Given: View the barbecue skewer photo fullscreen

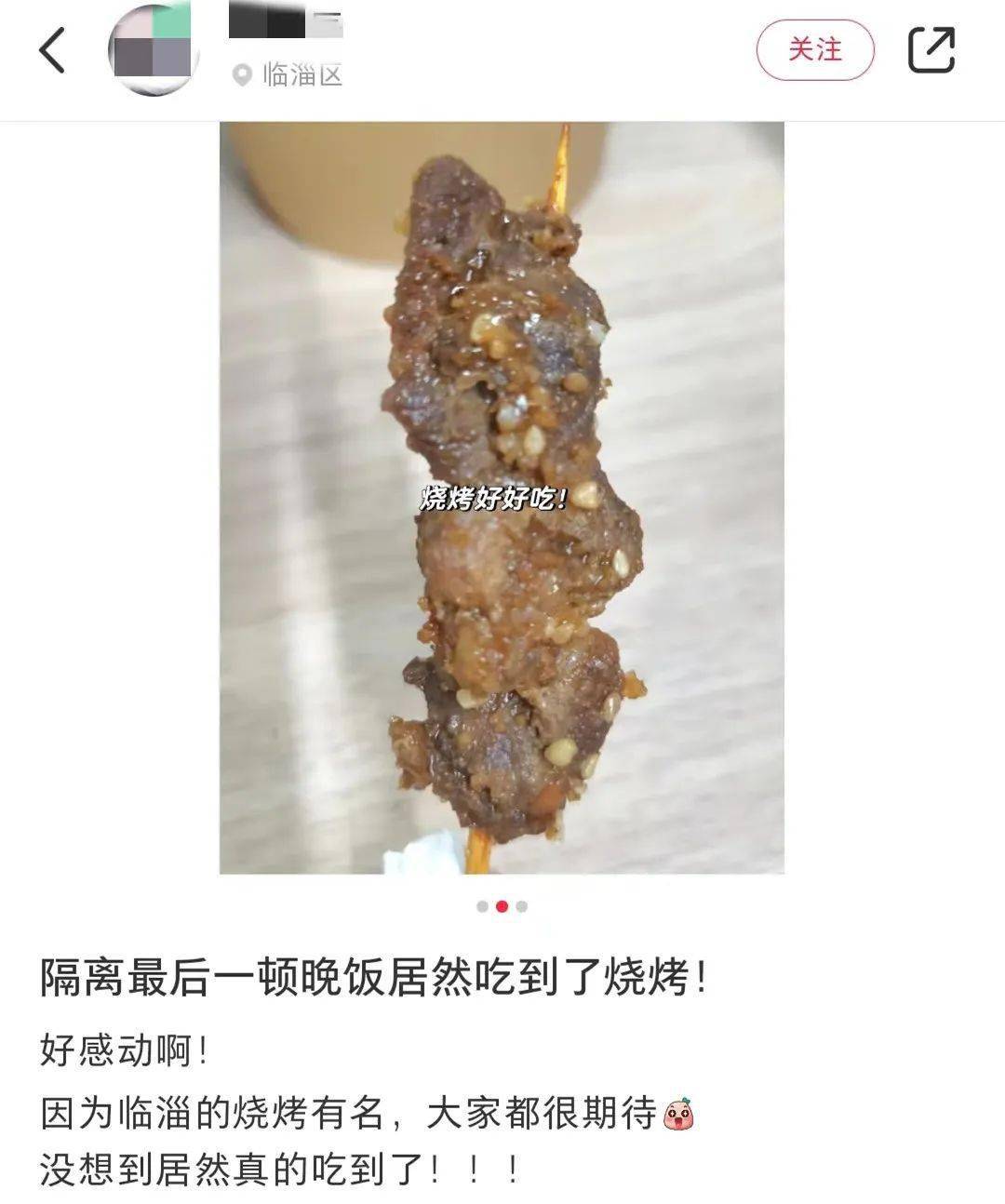Looking at the screenshot, I should [x=502, y=498].
